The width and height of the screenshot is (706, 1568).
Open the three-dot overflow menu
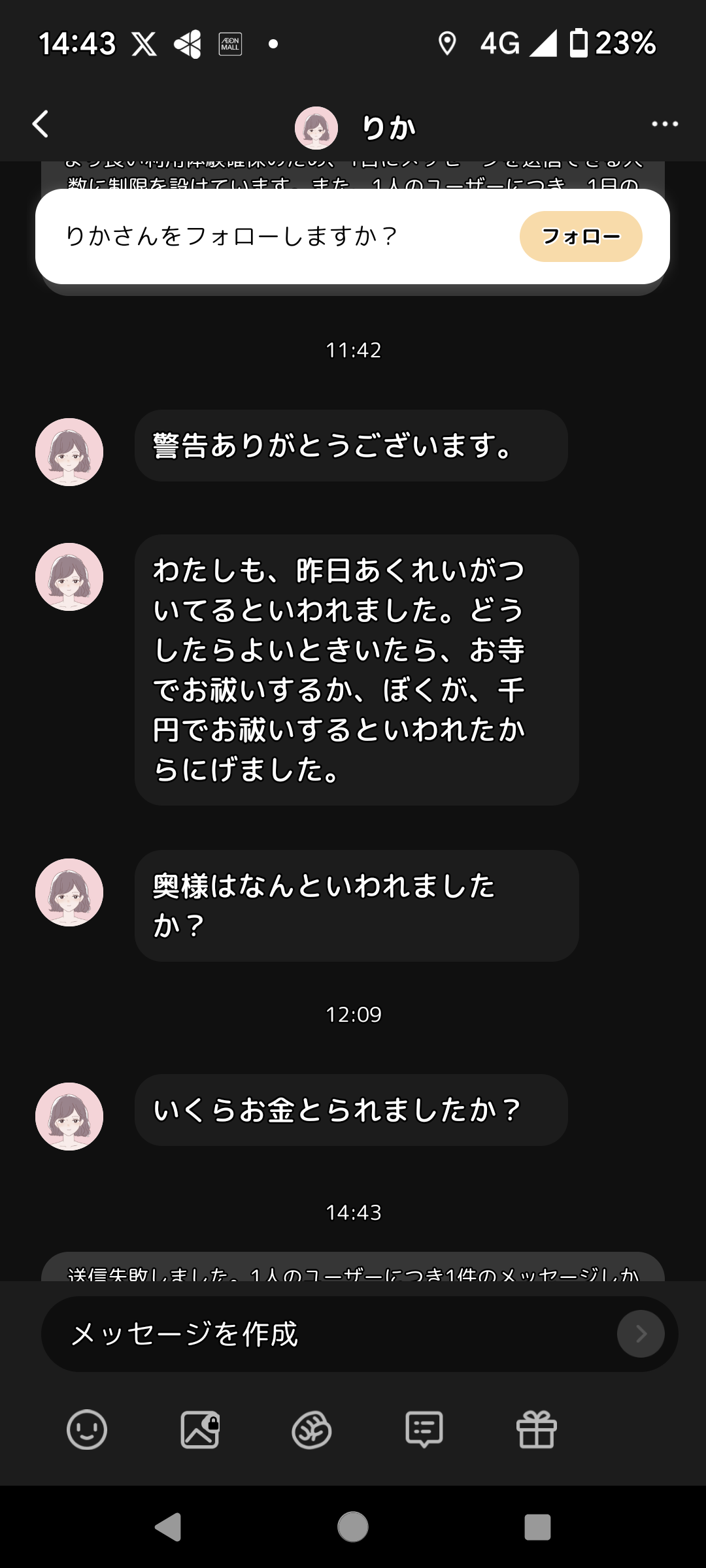click(664, 124)
